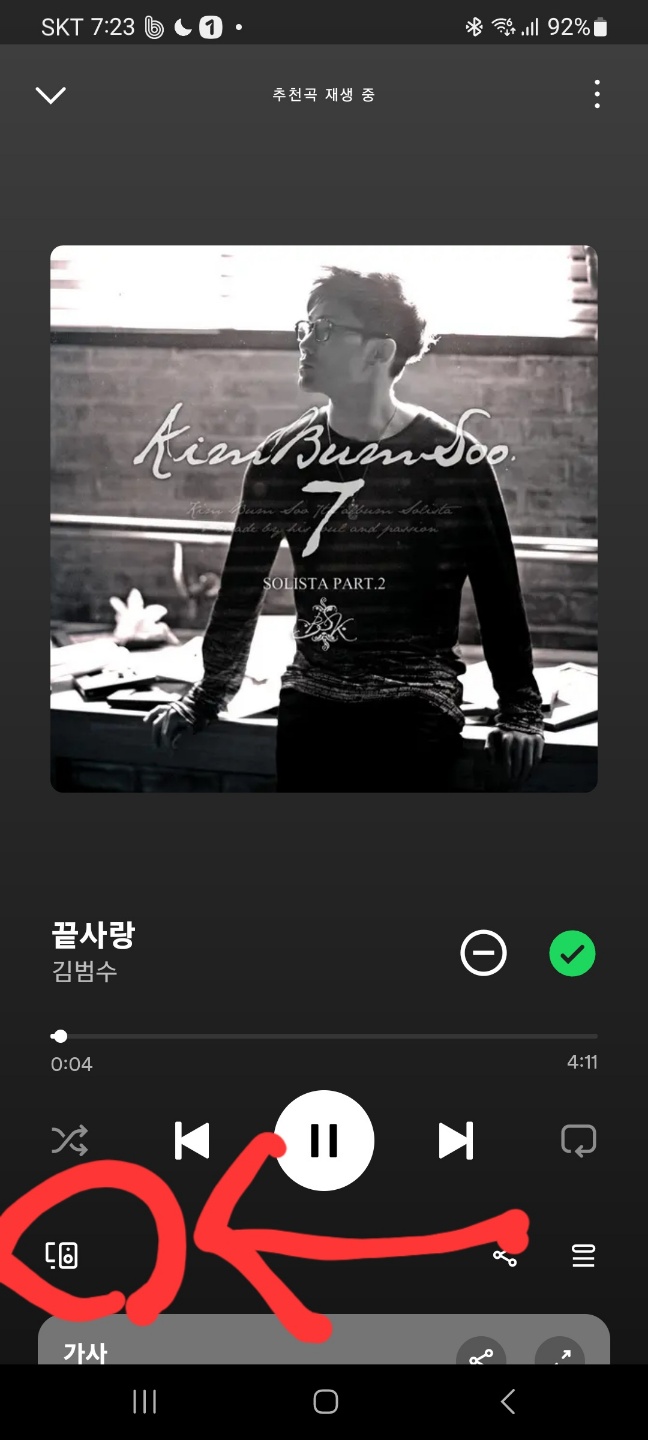The image size is (648, 1440).
Task: Collapse the now playing screen
Action: [x=50, y=95]
